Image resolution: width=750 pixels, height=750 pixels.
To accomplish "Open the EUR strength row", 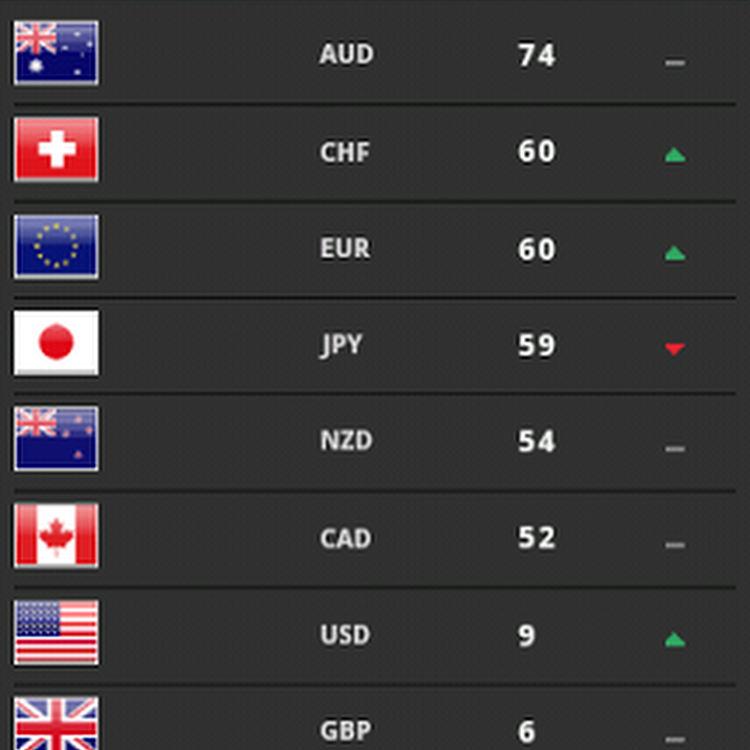I will 374,248.
